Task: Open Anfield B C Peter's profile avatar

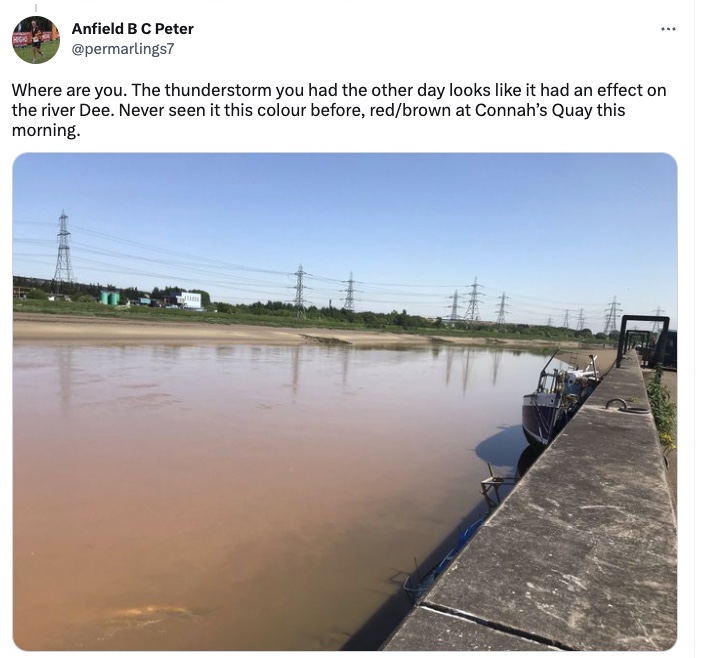Action: 35,39
